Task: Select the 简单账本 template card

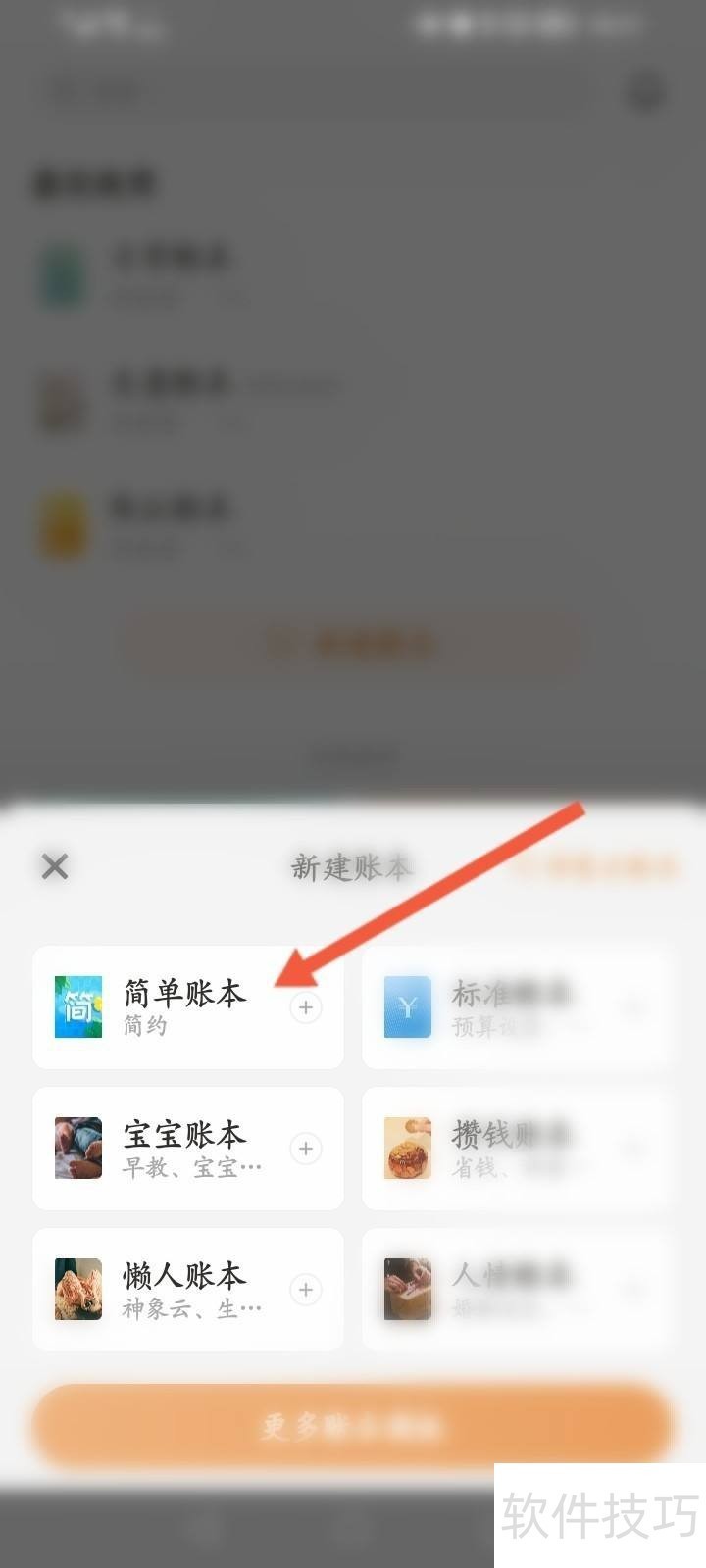Action: (x=187, y=1007)
